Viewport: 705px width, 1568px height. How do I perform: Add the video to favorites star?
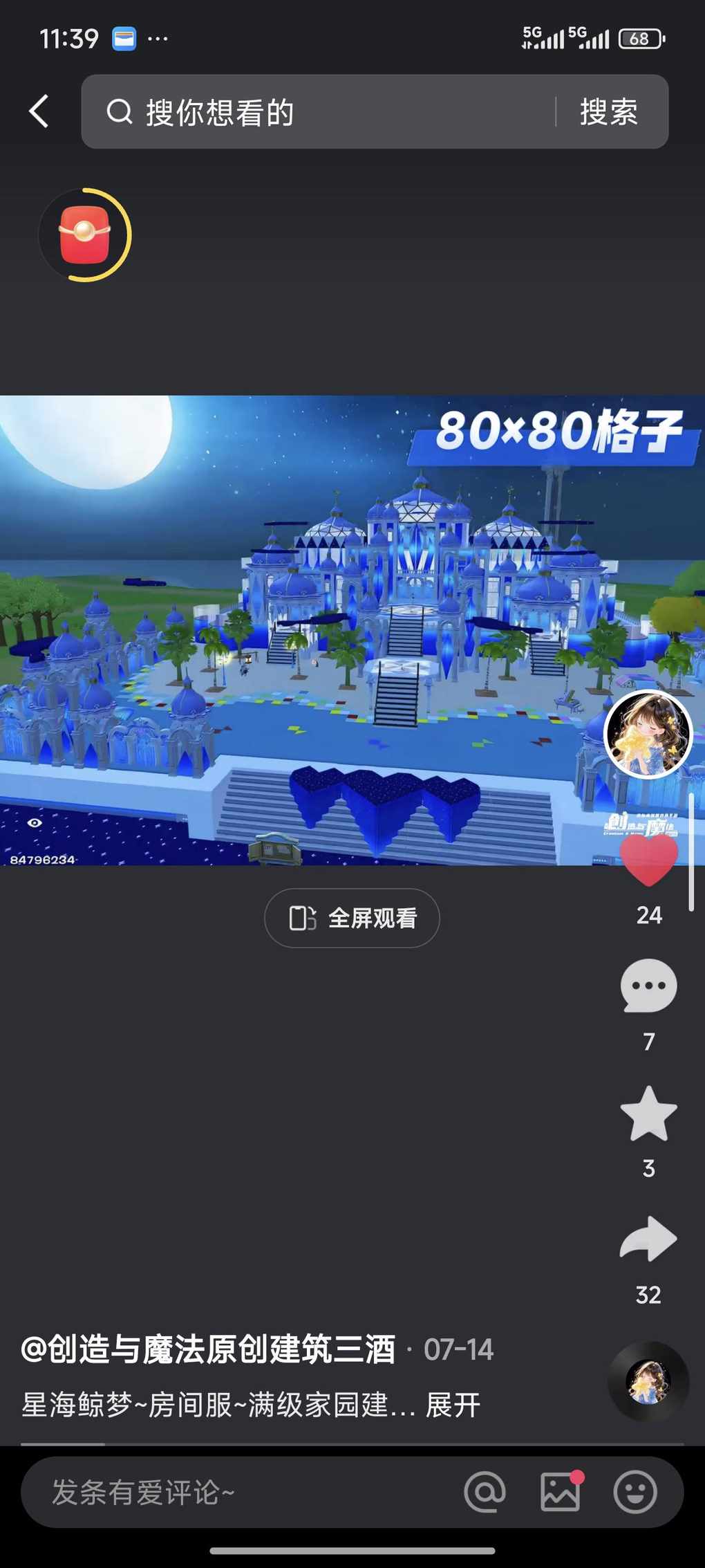pos(648,1114)
